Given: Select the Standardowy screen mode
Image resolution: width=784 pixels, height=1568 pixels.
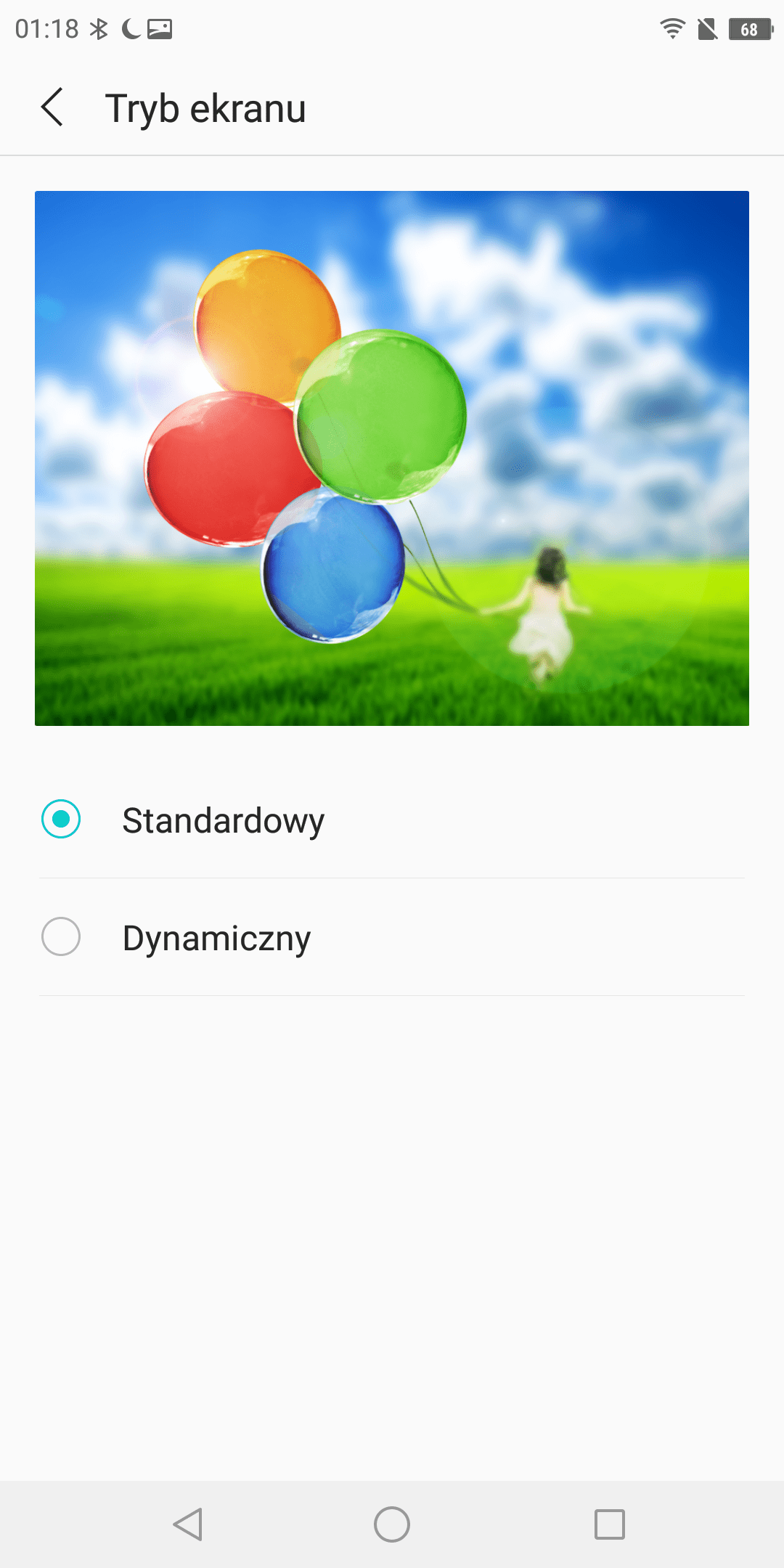Looking at the screenshot, I should coord(61,820).
